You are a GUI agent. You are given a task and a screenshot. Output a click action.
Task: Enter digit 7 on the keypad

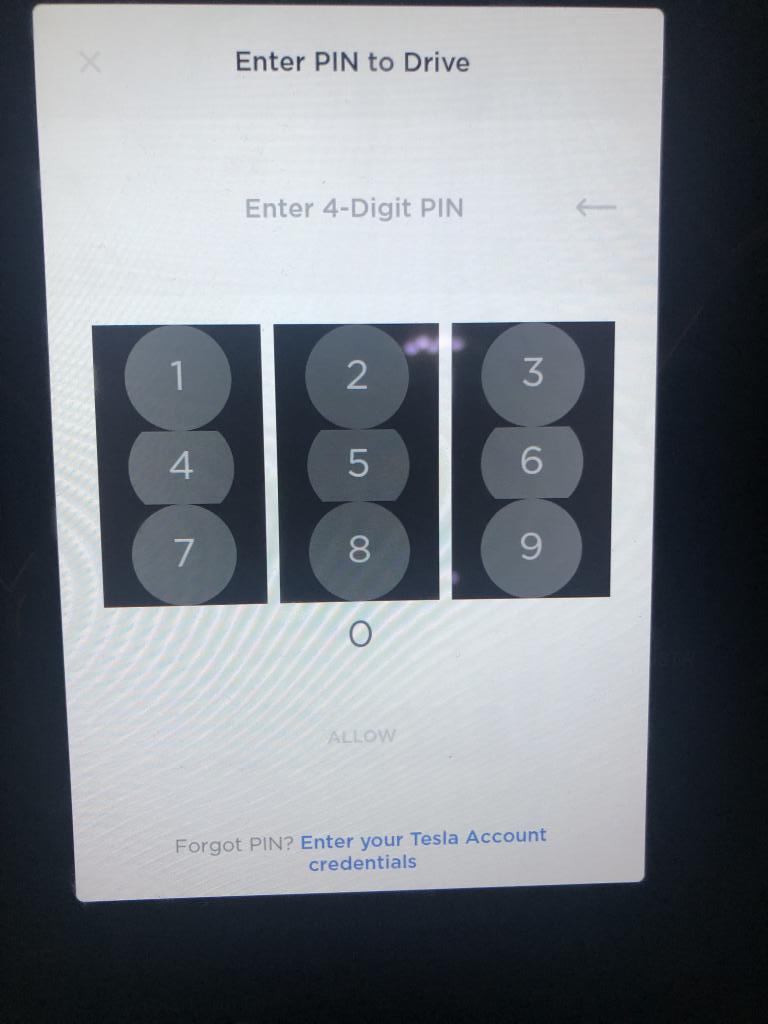point(184,553)
